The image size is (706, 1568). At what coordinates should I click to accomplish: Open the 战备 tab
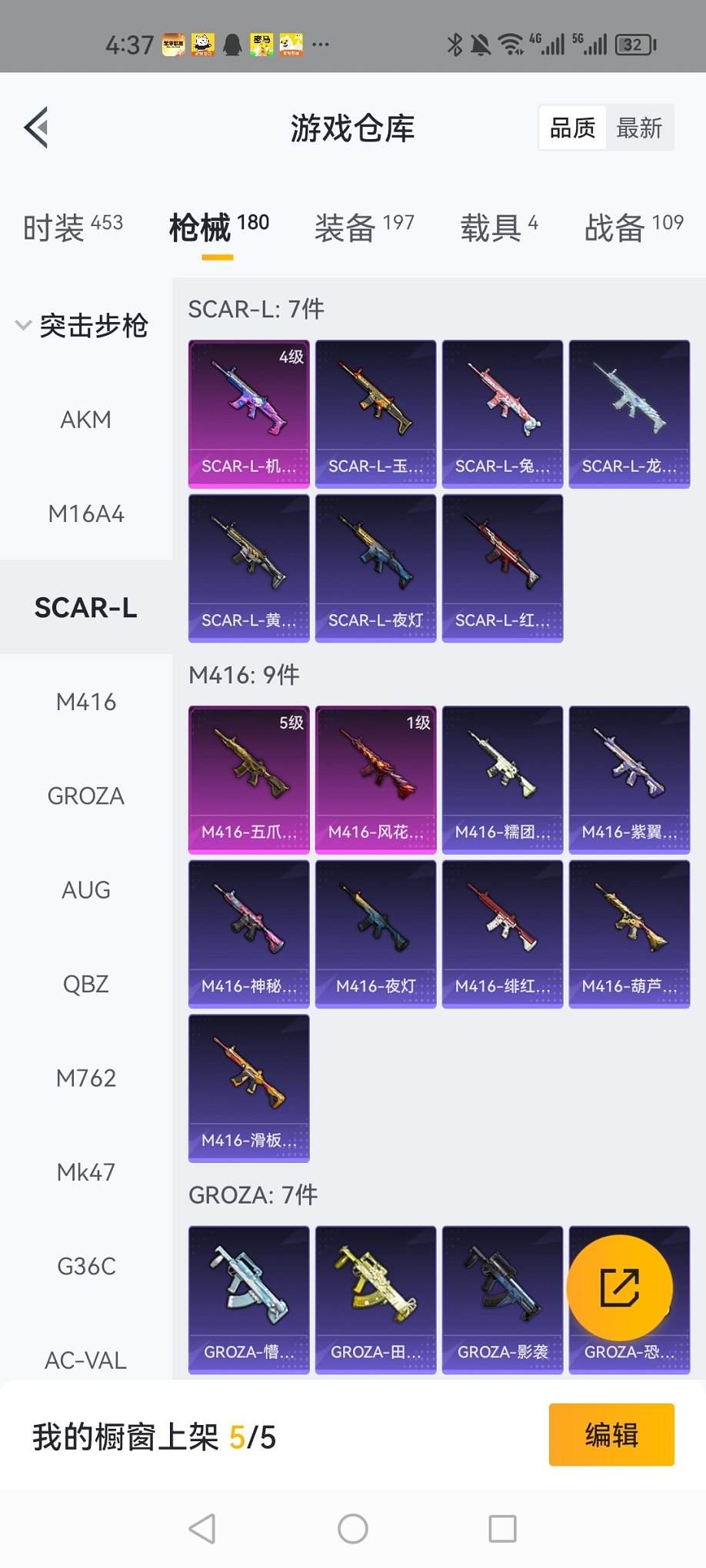point(633,228)
